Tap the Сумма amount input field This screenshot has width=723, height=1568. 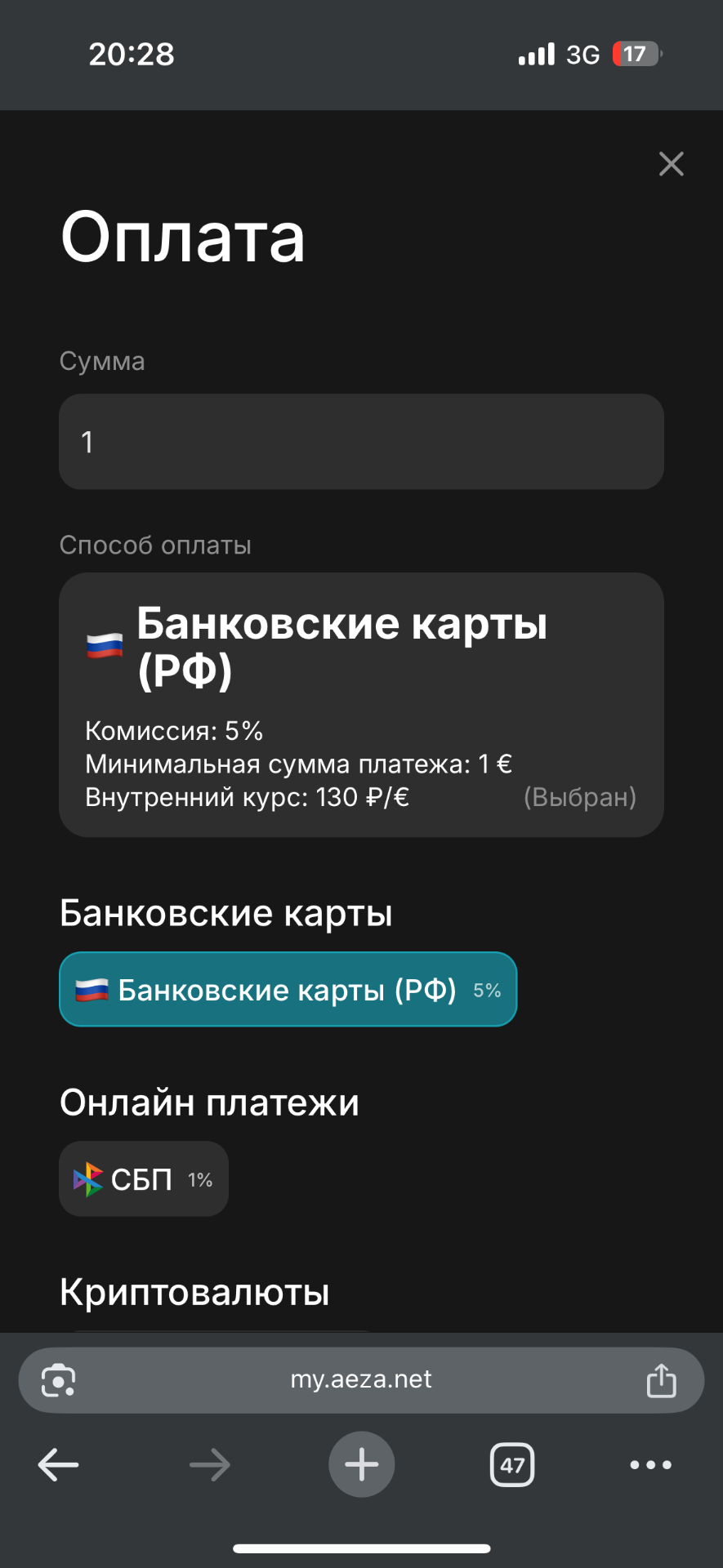[x=361, y=442]
